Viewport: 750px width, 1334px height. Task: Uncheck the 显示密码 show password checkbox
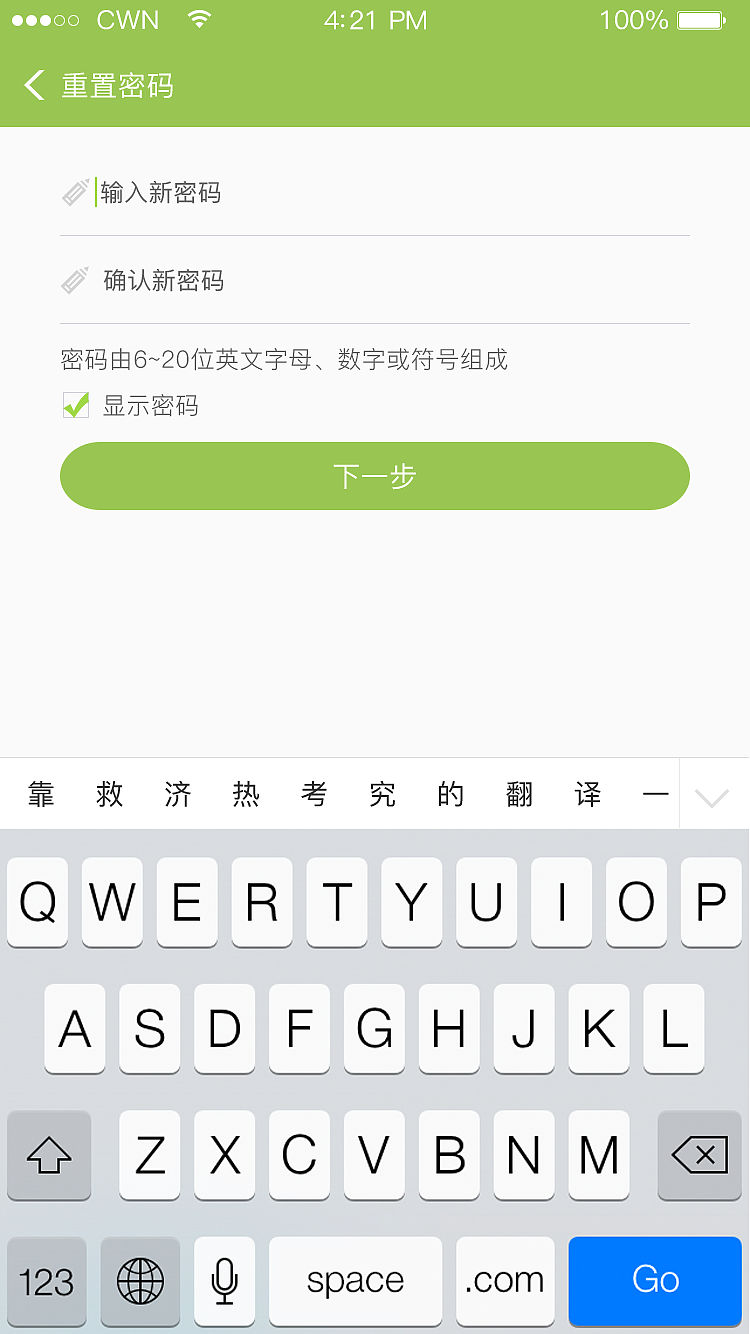click(x=75, y=405)
